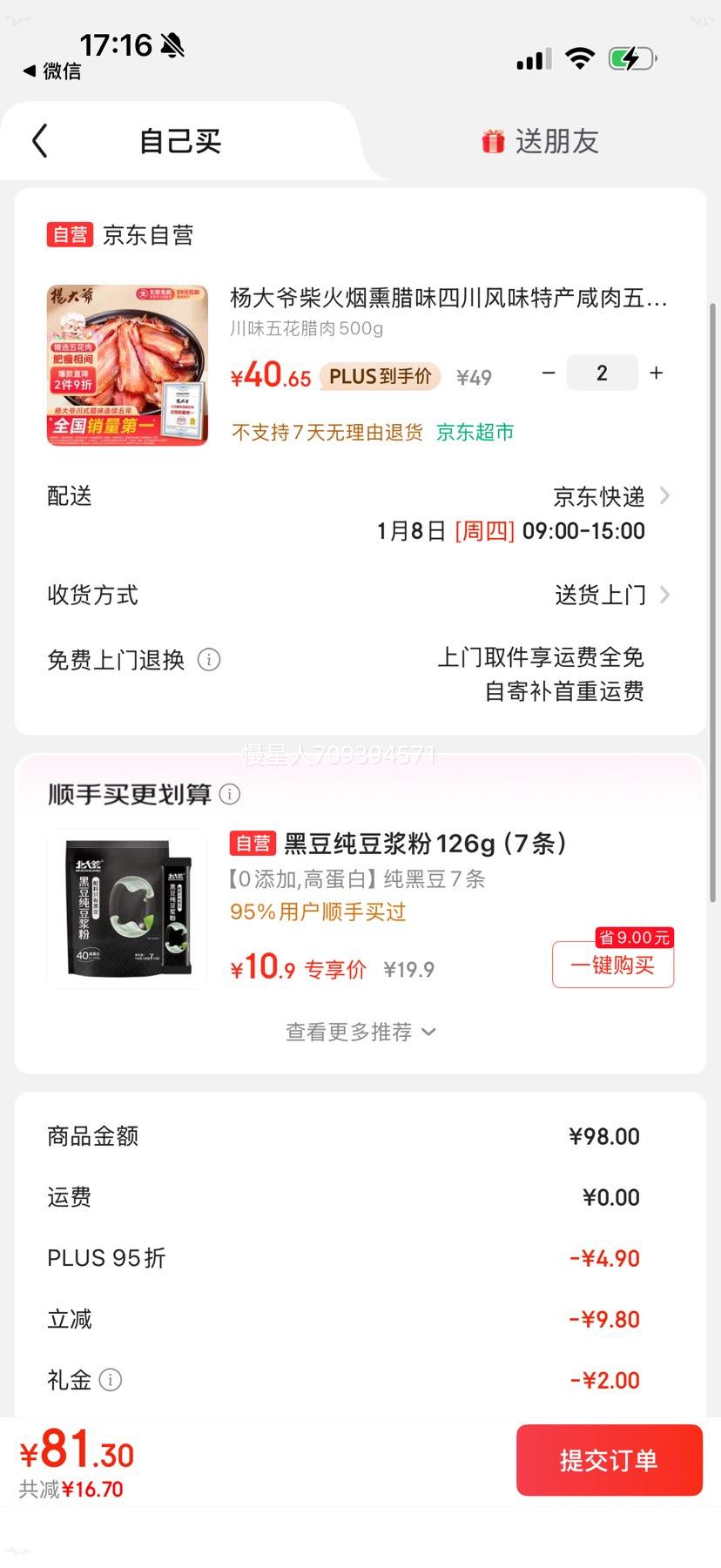Decrease item quantity with the minus button
The image size is (721, 1568).
[x=548, y=373]
